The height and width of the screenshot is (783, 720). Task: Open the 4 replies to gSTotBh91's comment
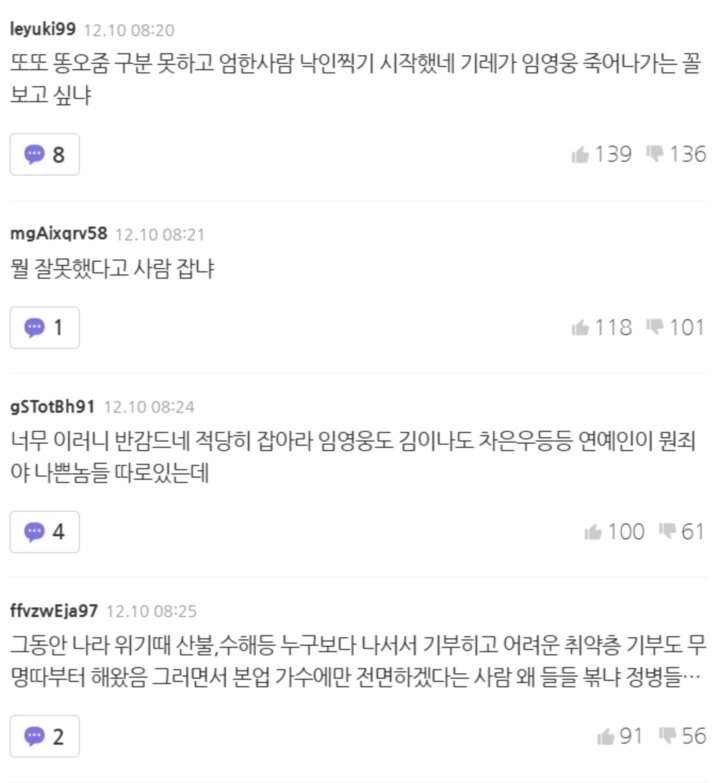pyautogui.click(x=45, y=531)
